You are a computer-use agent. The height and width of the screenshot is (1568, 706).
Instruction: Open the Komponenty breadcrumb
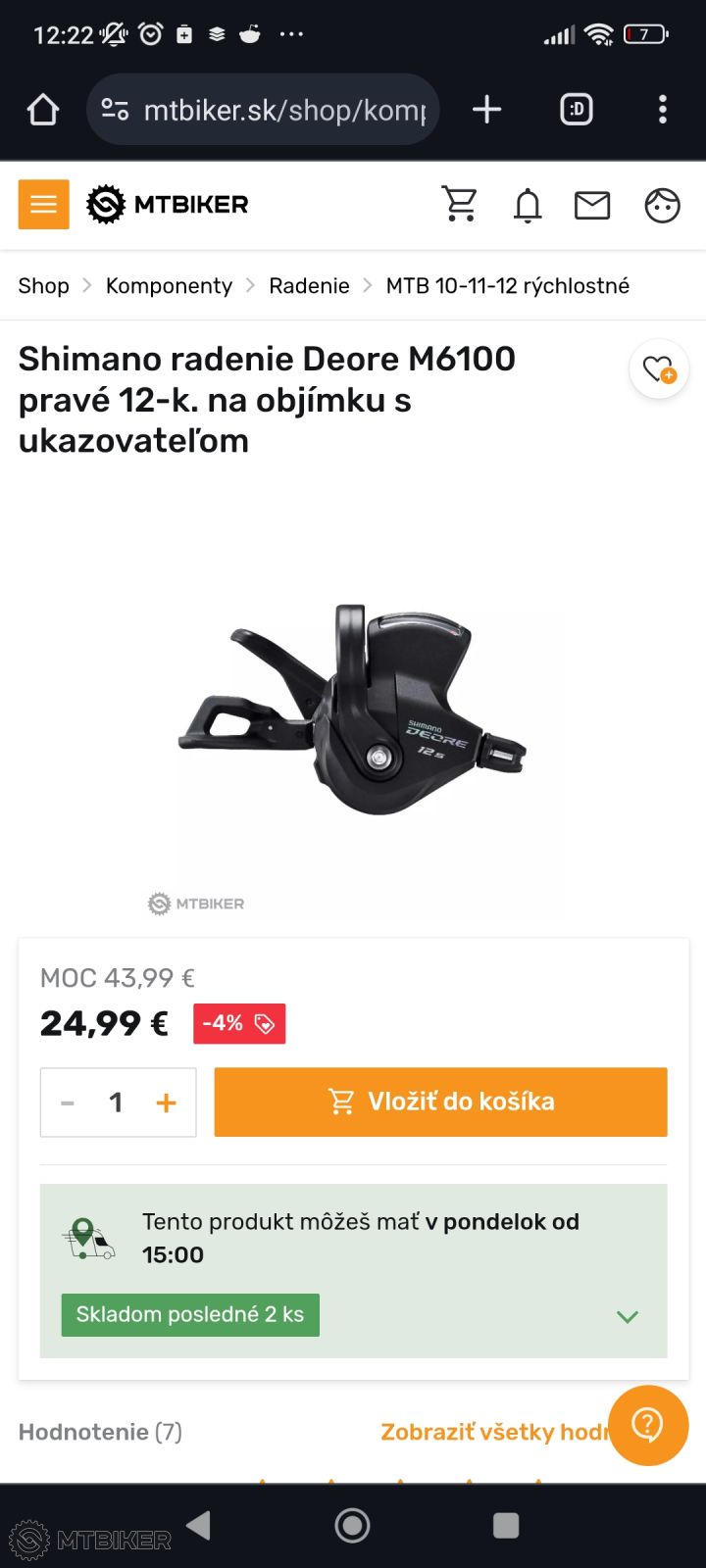click(169, 285)
